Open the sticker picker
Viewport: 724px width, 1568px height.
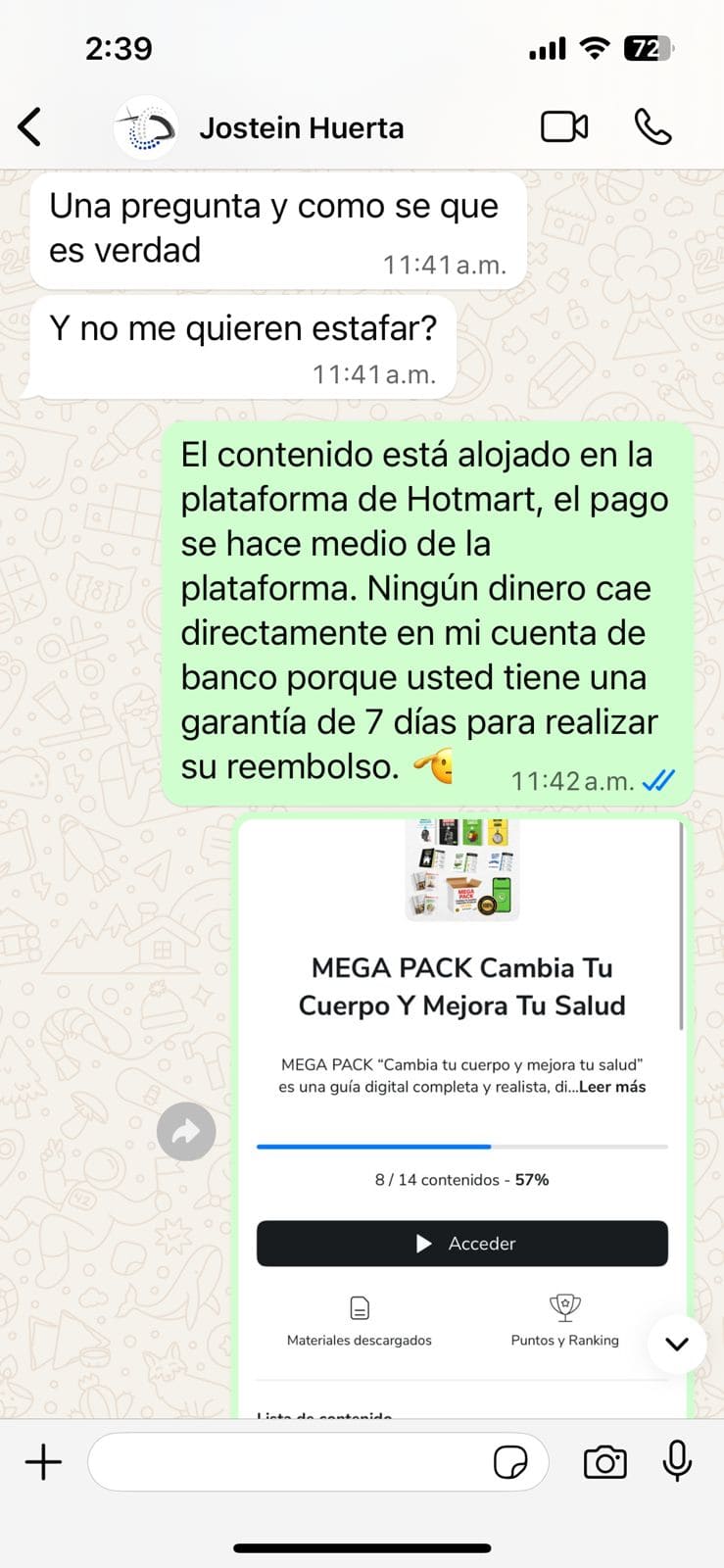510,1463
